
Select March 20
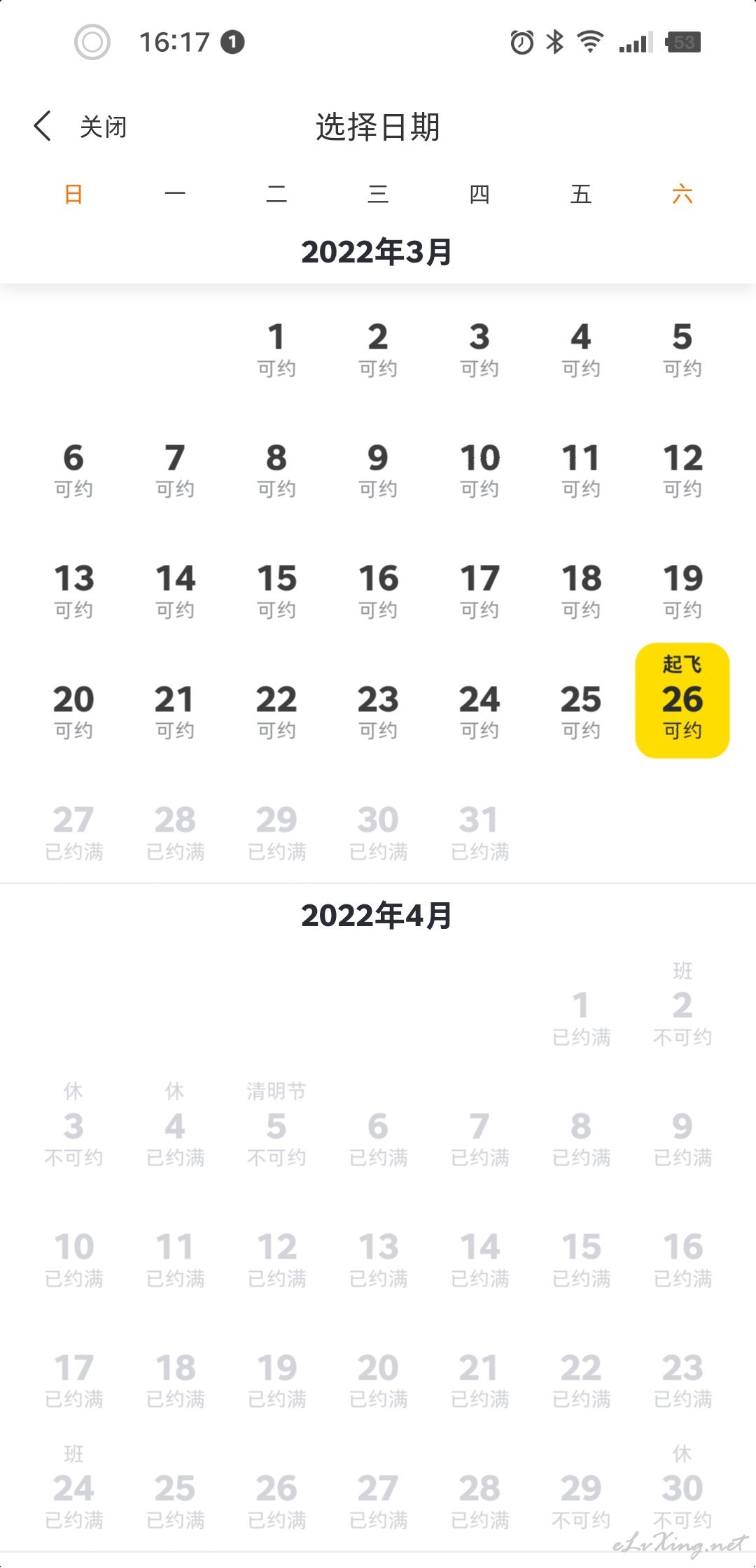73,711
